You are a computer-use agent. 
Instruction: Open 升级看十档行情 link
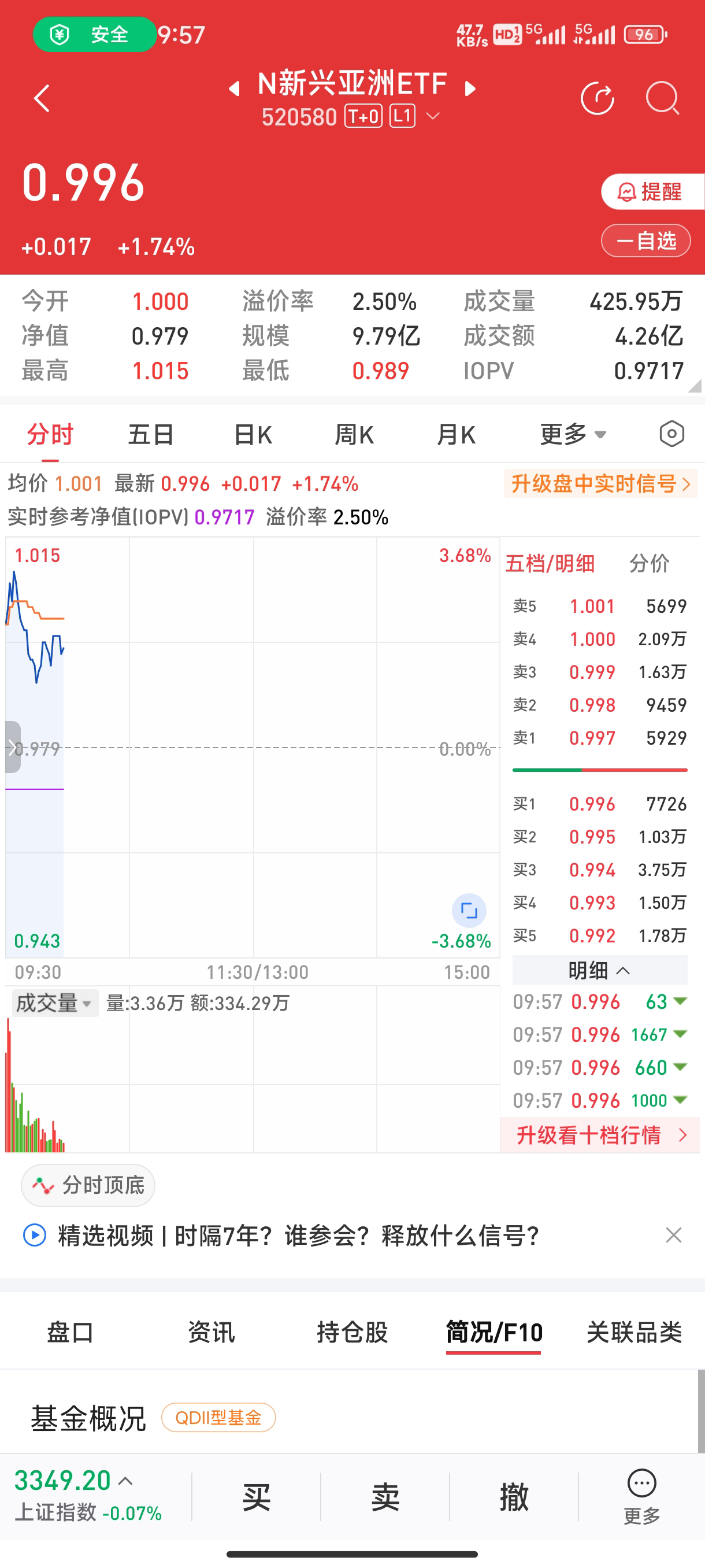[x=600, y=1135]
